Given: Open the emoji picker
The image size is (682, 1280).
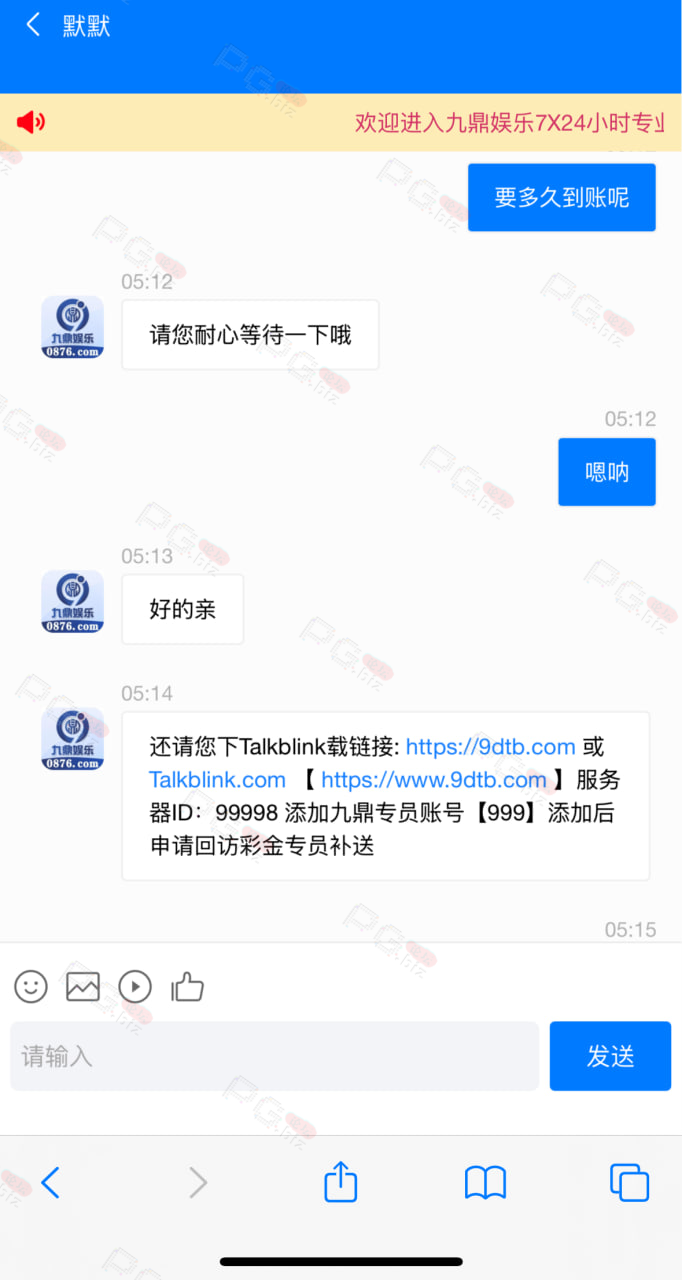Looking at the screenshot, I should (31, 987).
